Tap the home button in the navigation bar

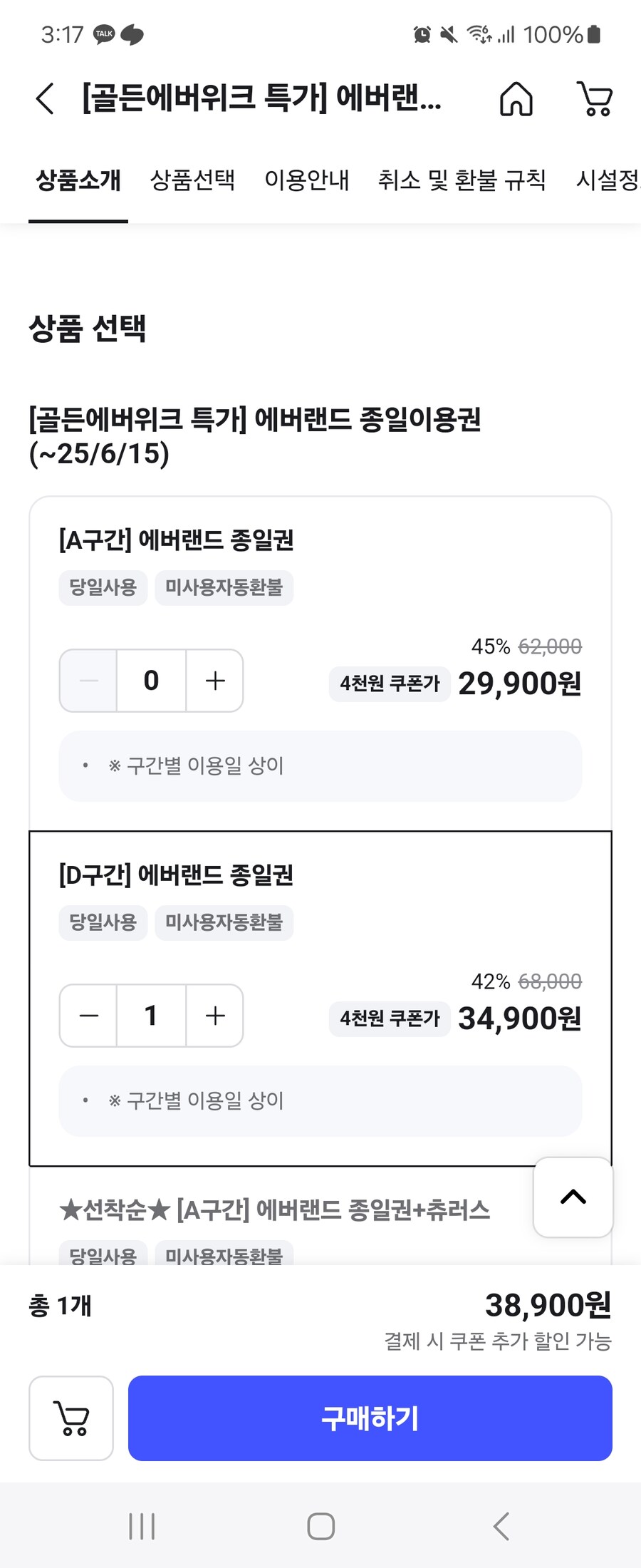coord(320,1527)
